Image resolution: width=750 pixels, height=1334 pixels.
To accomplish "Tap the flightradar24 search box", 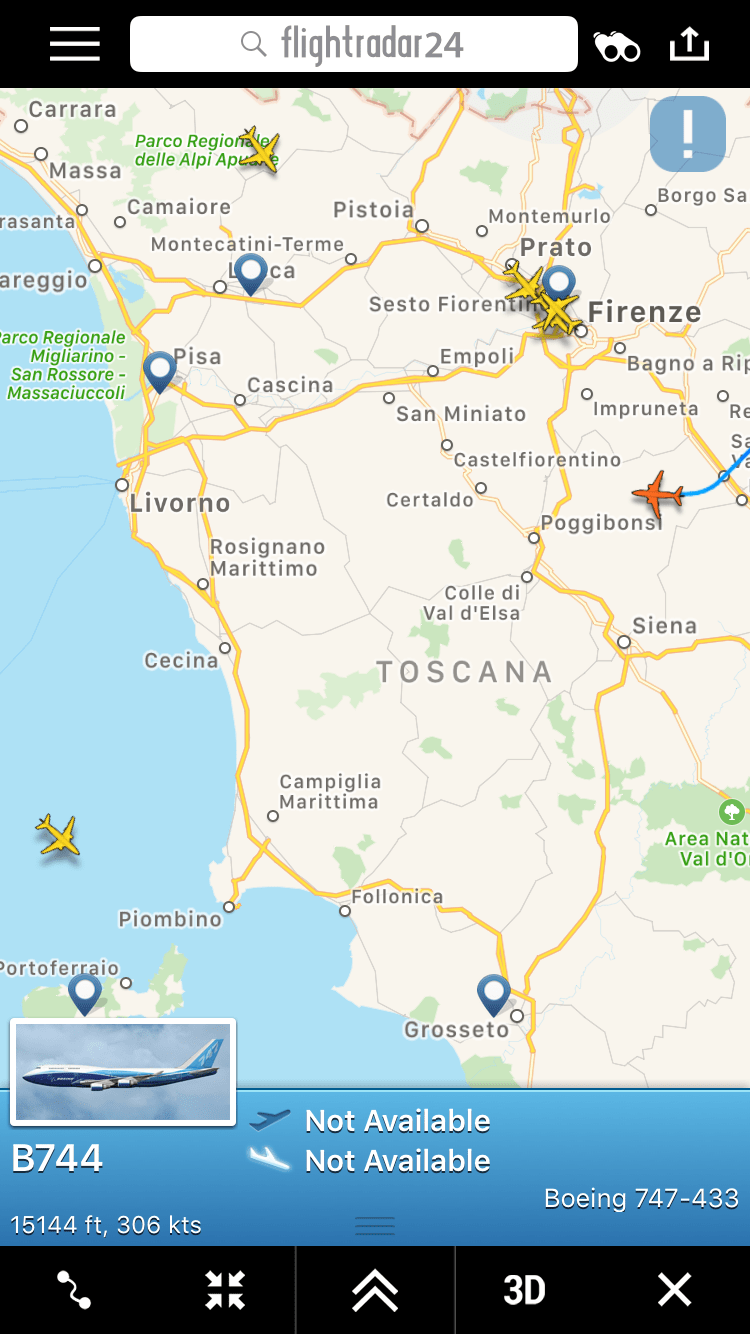I will 354,44.
